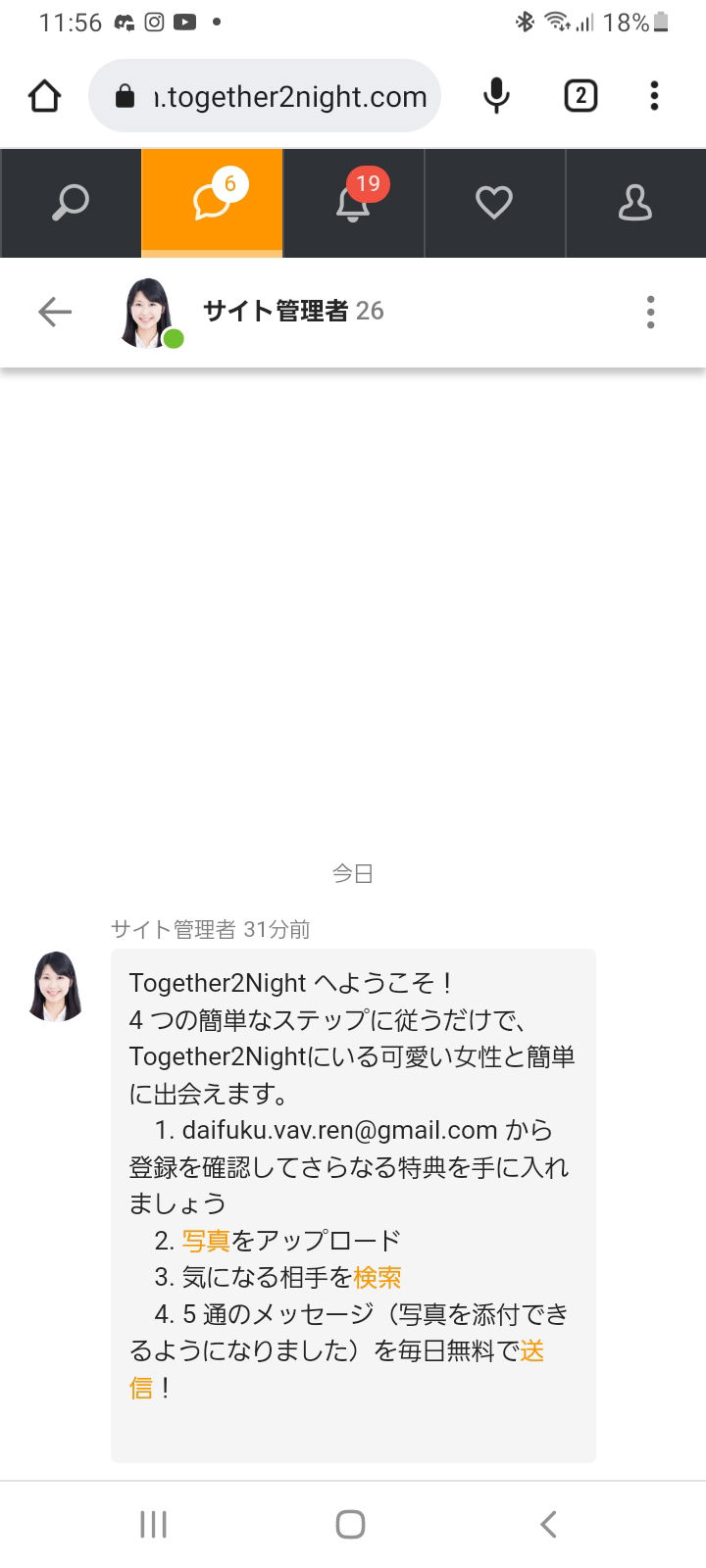Start voice search with the microphone
Viewport: 706px width, 1568px height.
point(497,96)
